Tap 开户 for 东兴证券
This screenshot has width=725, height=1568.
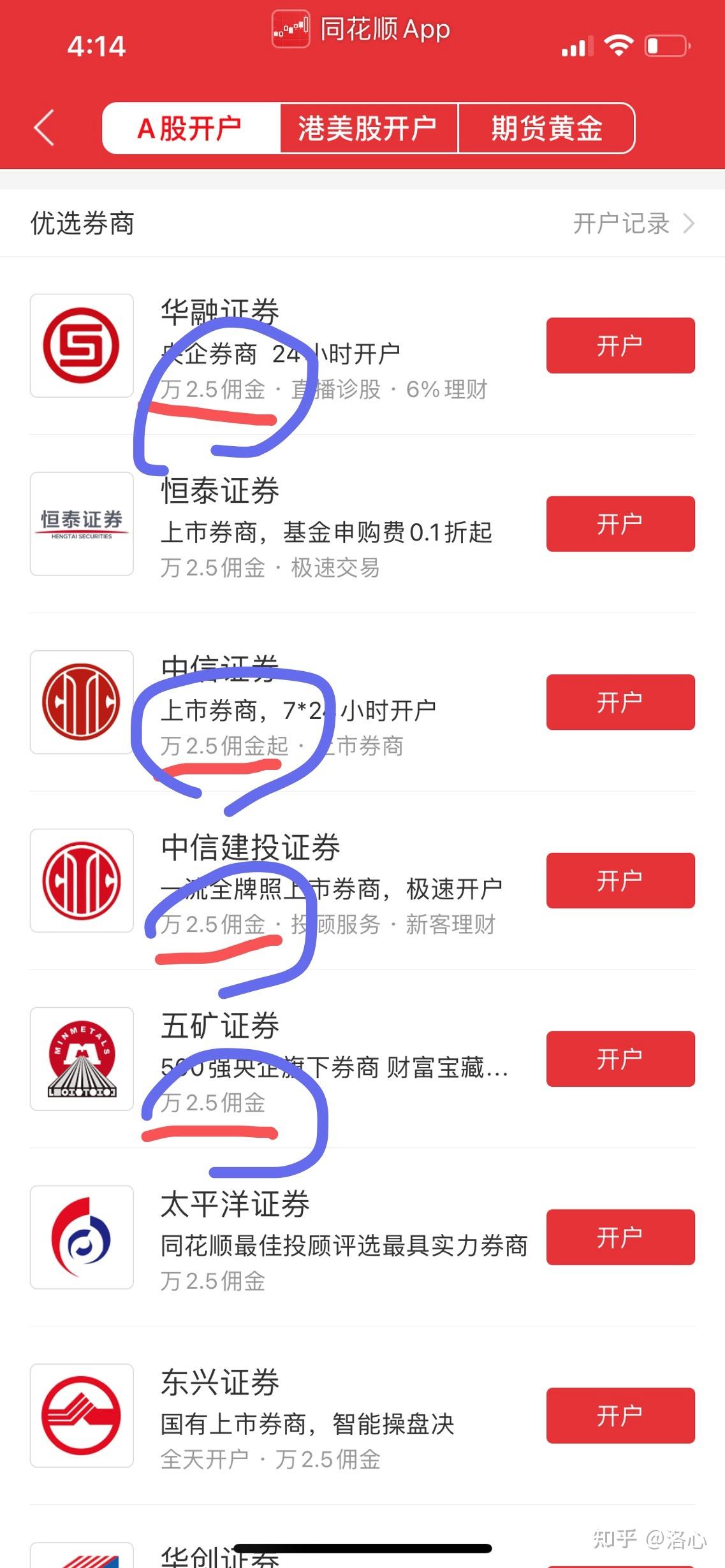pos(620,1416)
